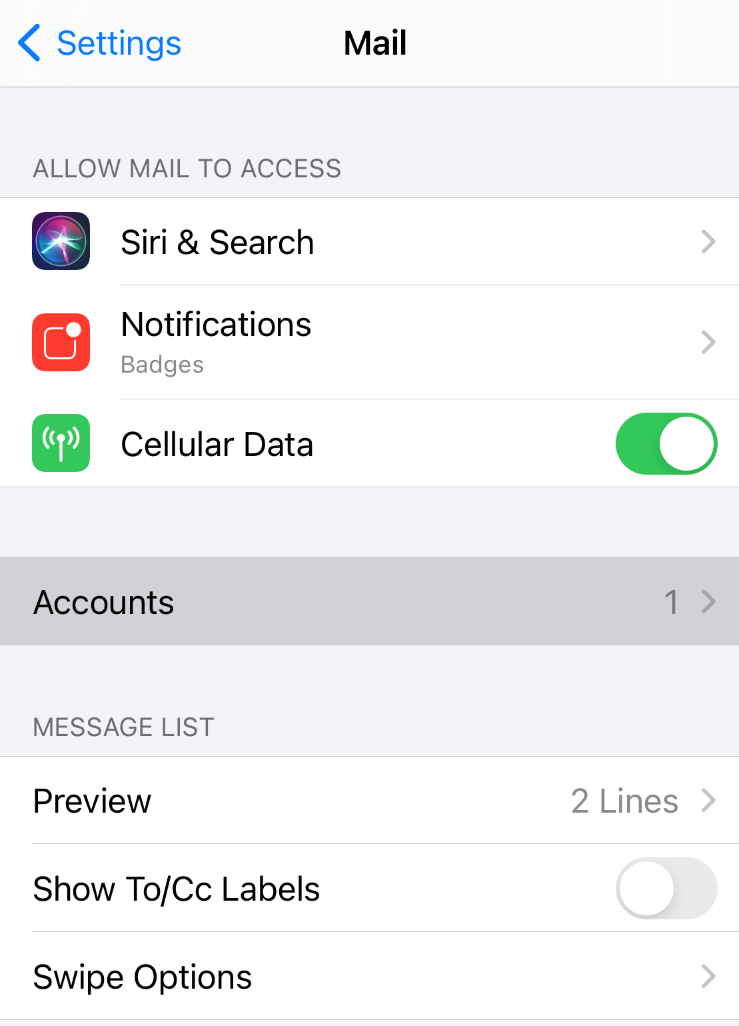Tap the blue back chevron icon

(25, 43)
